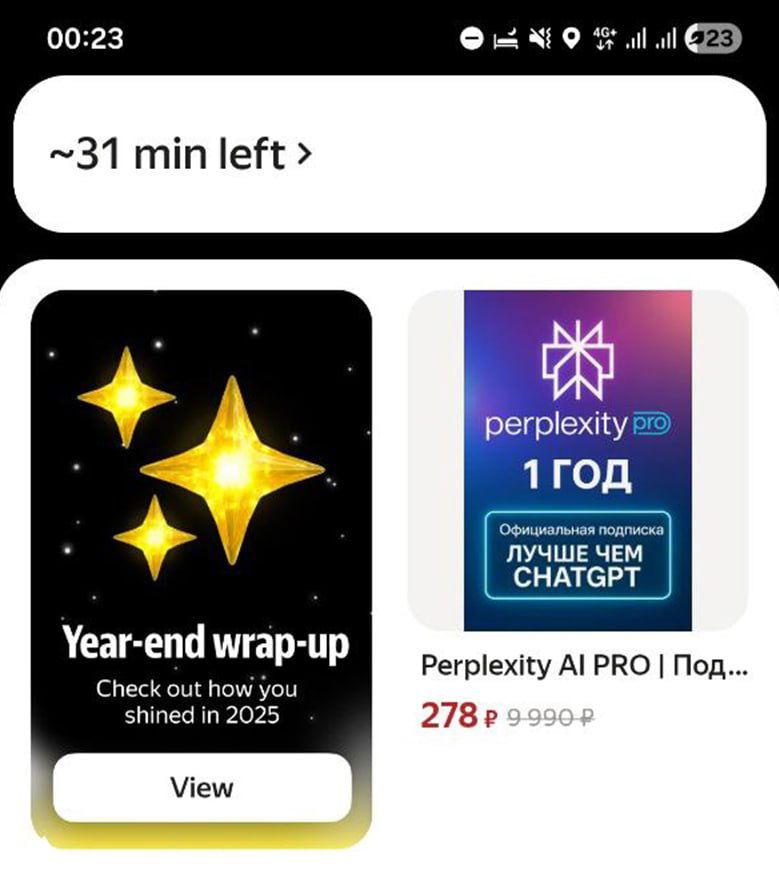The height and width of the screenshot is (891, 779).
Task: Tap the View button on Year-end wrap-up
Action: click(x=200, y=788)
